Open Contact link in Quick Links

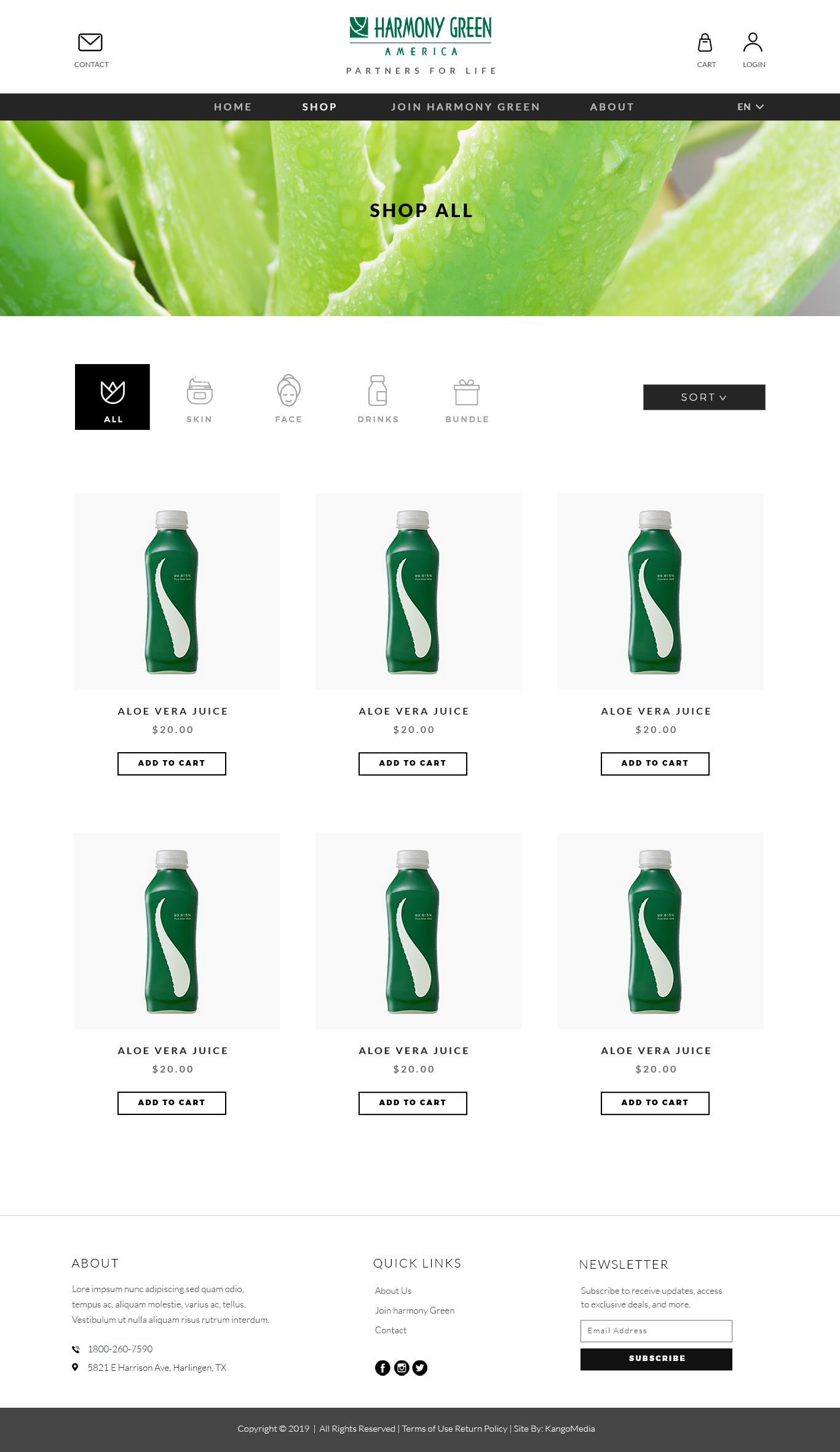(x=390, y=1330)
